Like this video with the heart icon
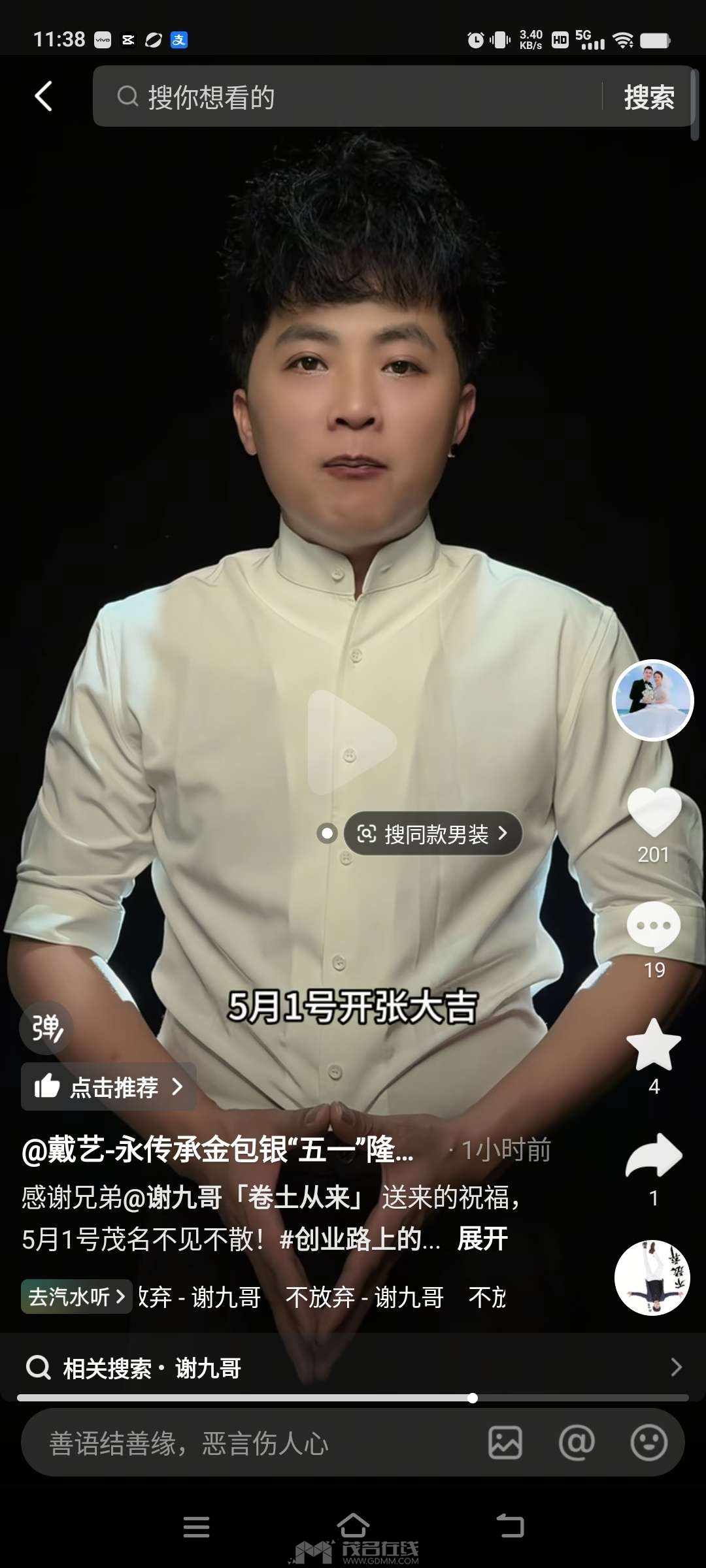The height and width of the screenshot is (1568, 706). click(654, 812)
